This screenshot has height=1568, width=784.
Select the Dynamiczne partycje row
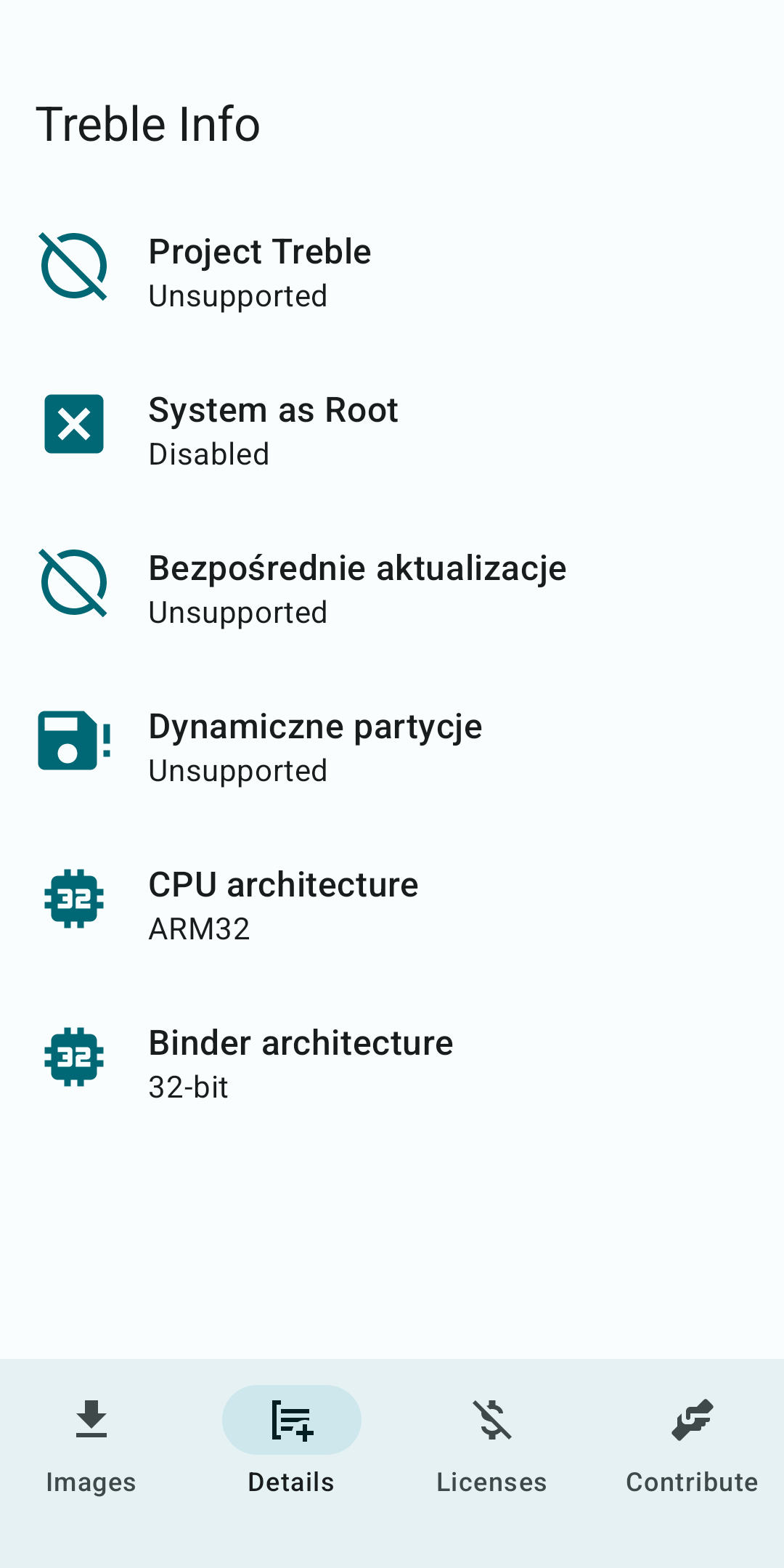pyautogui.click(x=392, y=747)
